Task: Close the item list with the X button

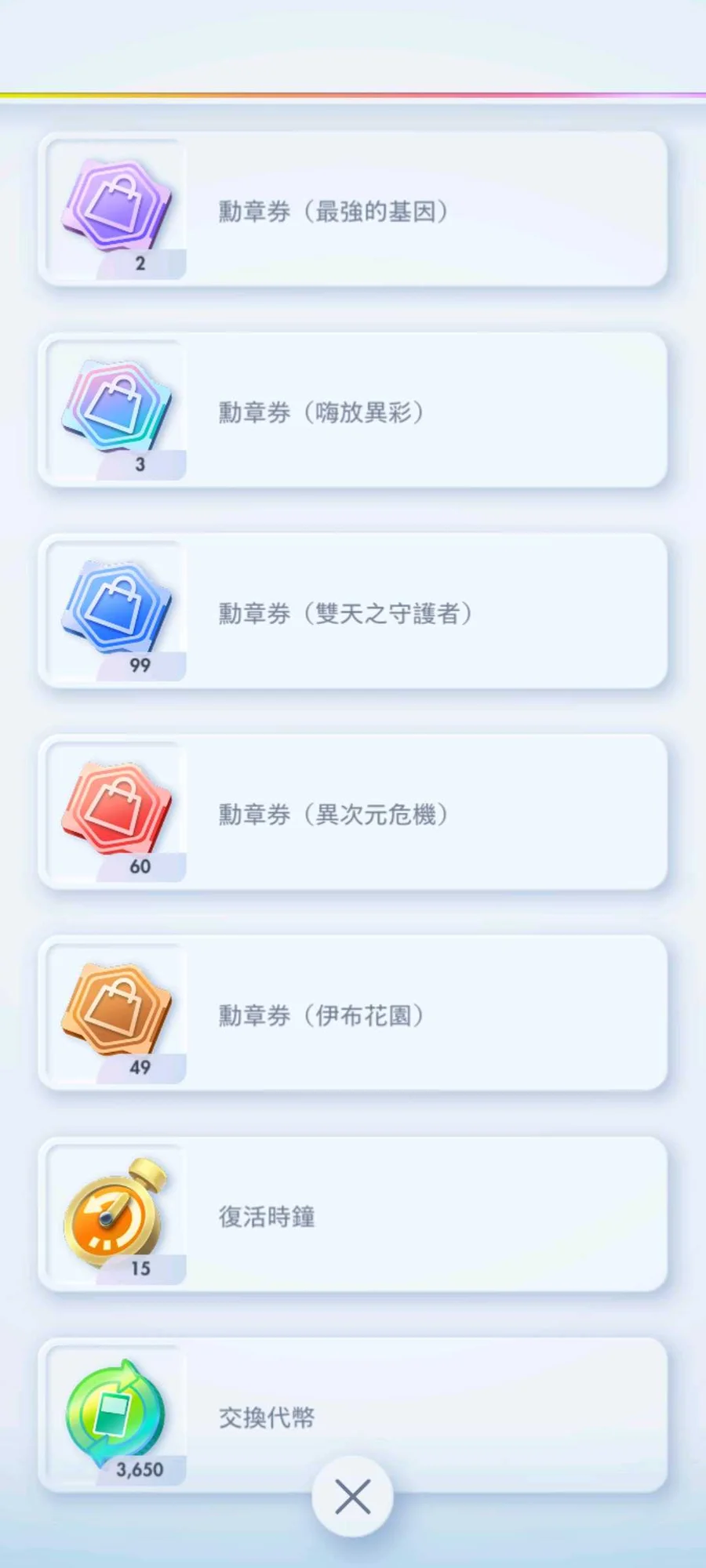Action: click(x=352, y=1497)
